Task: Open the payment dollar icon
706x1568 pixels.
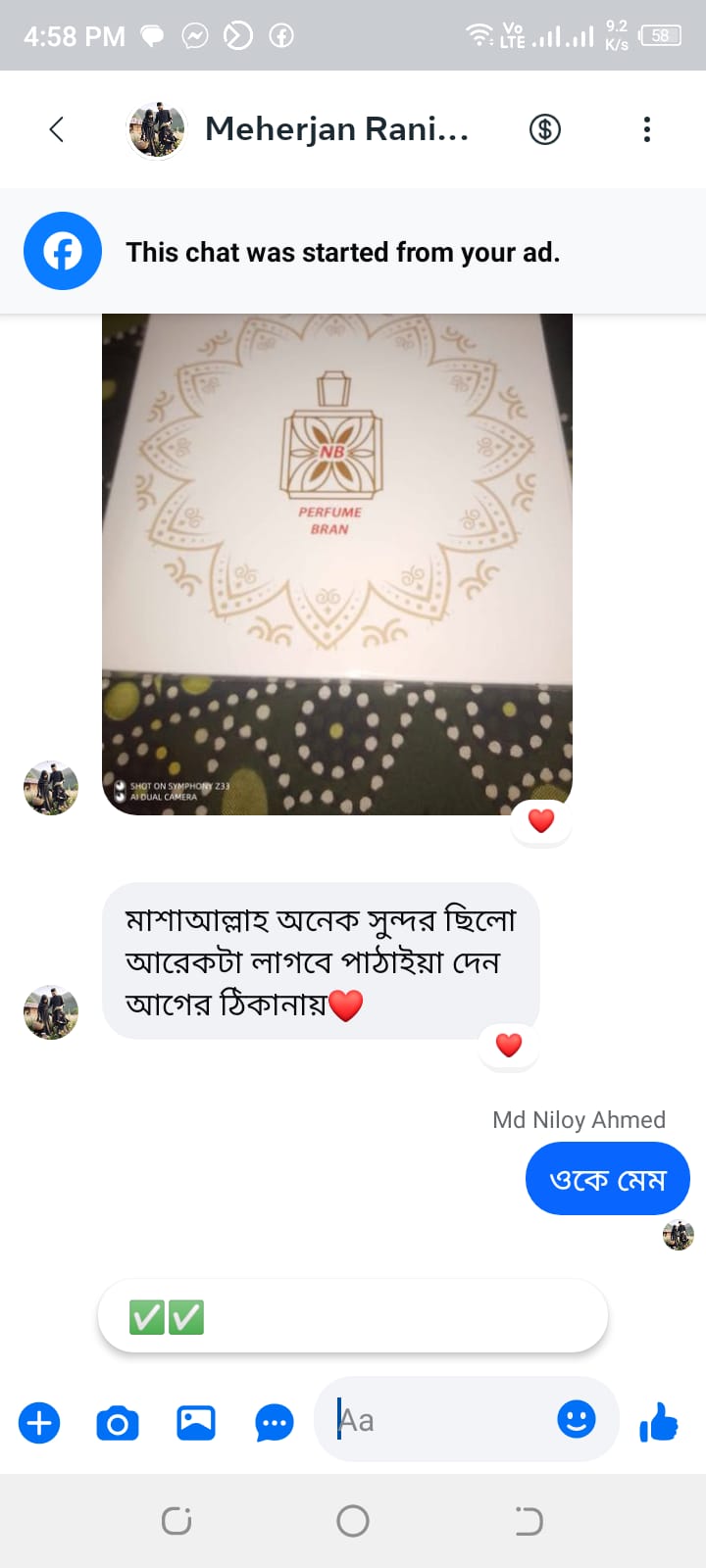Action: (544, 129)
